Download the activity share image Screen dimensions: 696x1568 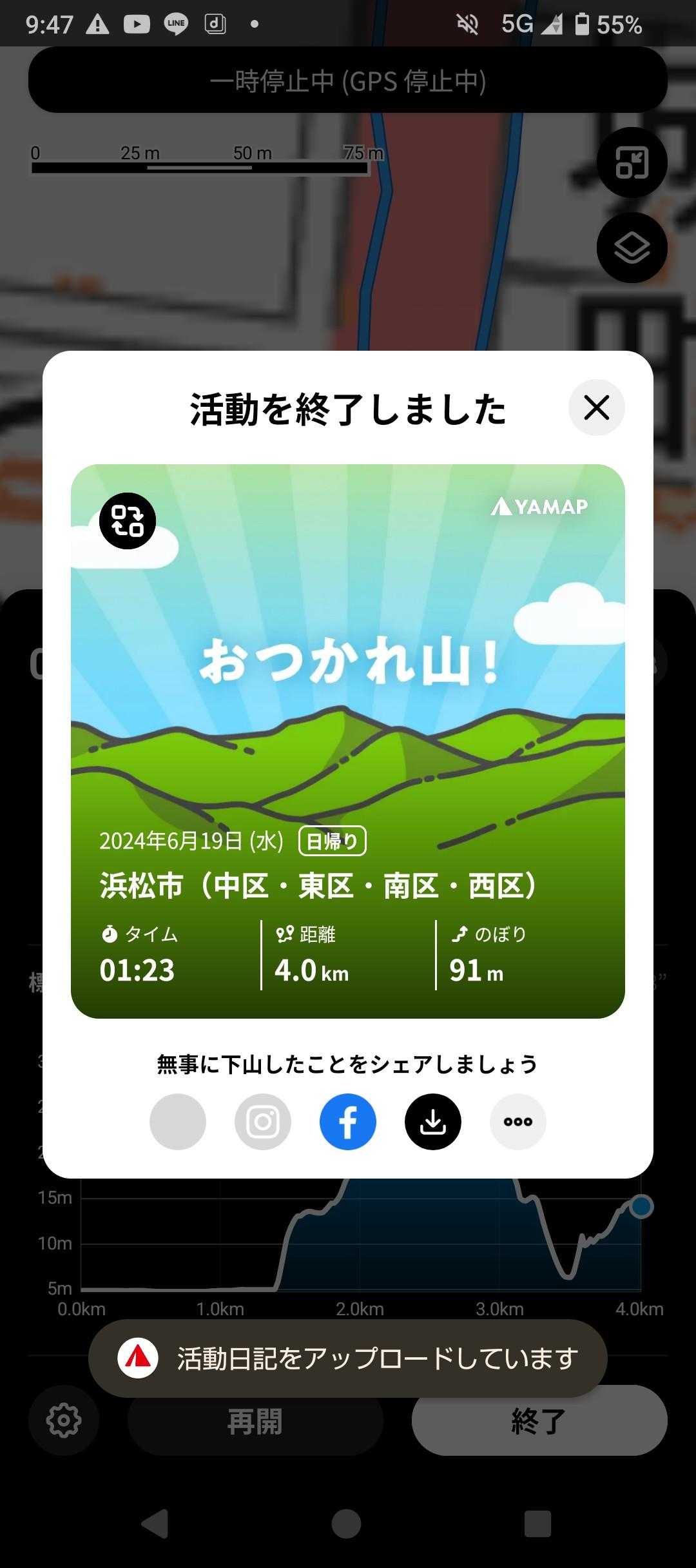[433, 1122]
